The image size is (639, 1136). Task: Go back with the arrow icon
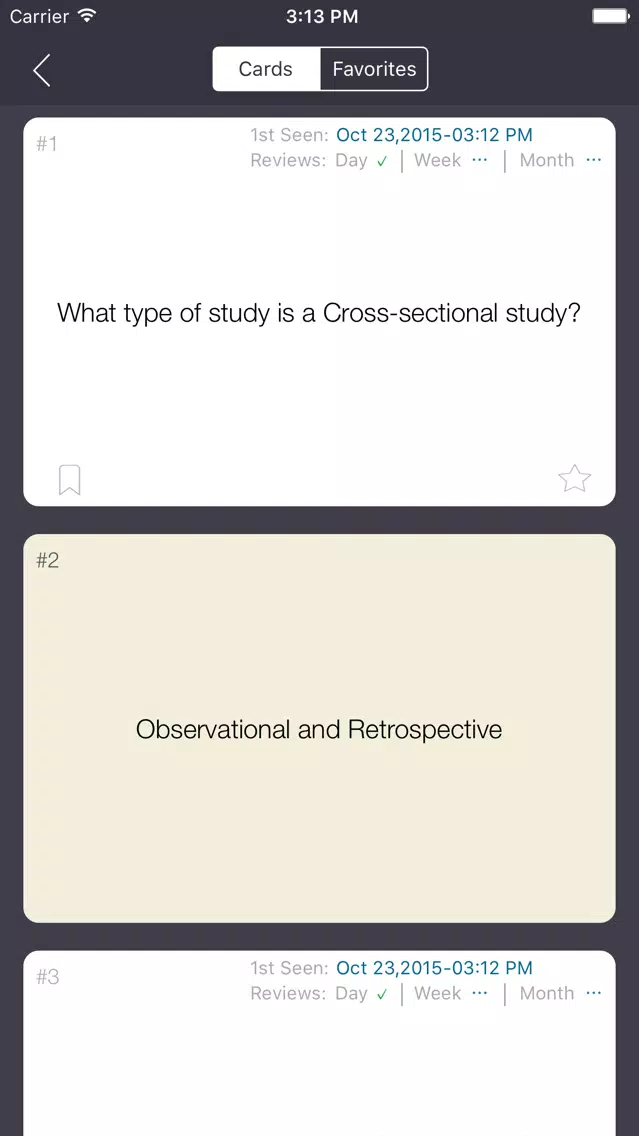(x=42, y=70)
